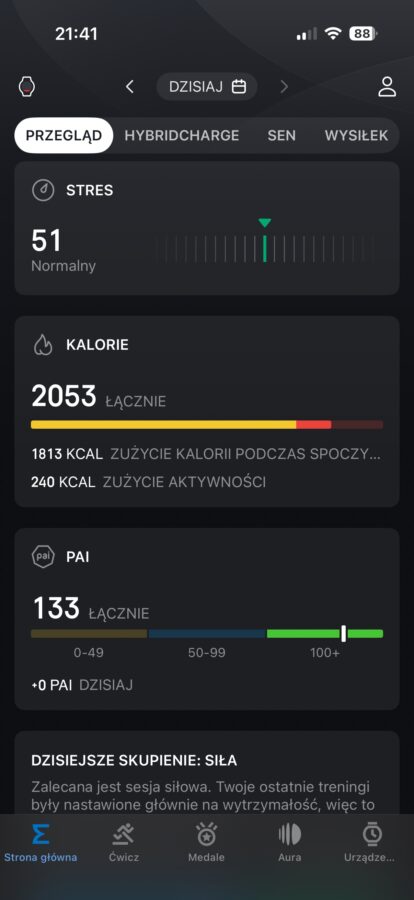Switch to the HYBRIDCHARGE tab
Image resolution: width=414 pixels, height=900 pixels.
pyautogui.click(x=181, y=135)
